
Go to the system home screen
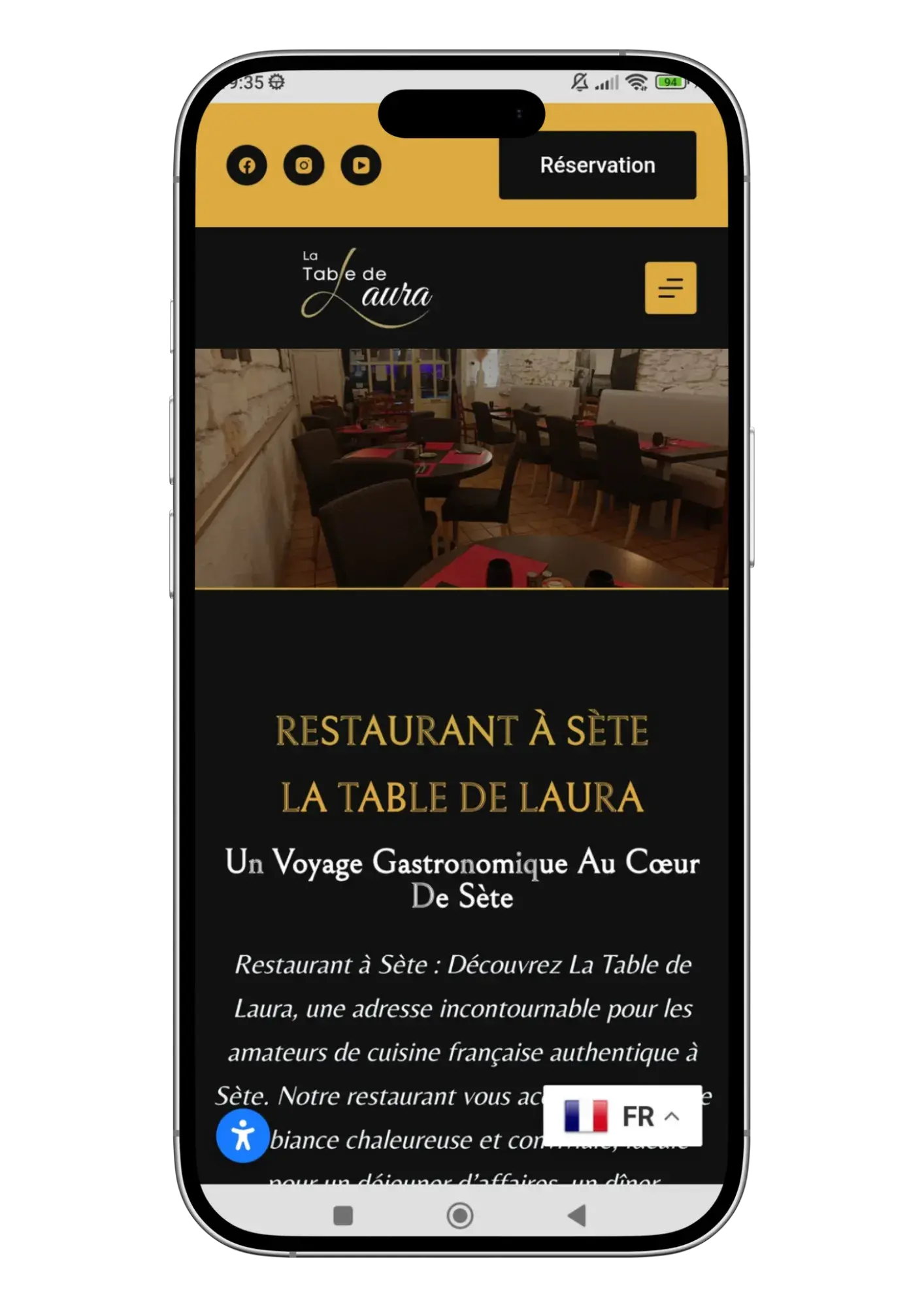pos(460,1216)
